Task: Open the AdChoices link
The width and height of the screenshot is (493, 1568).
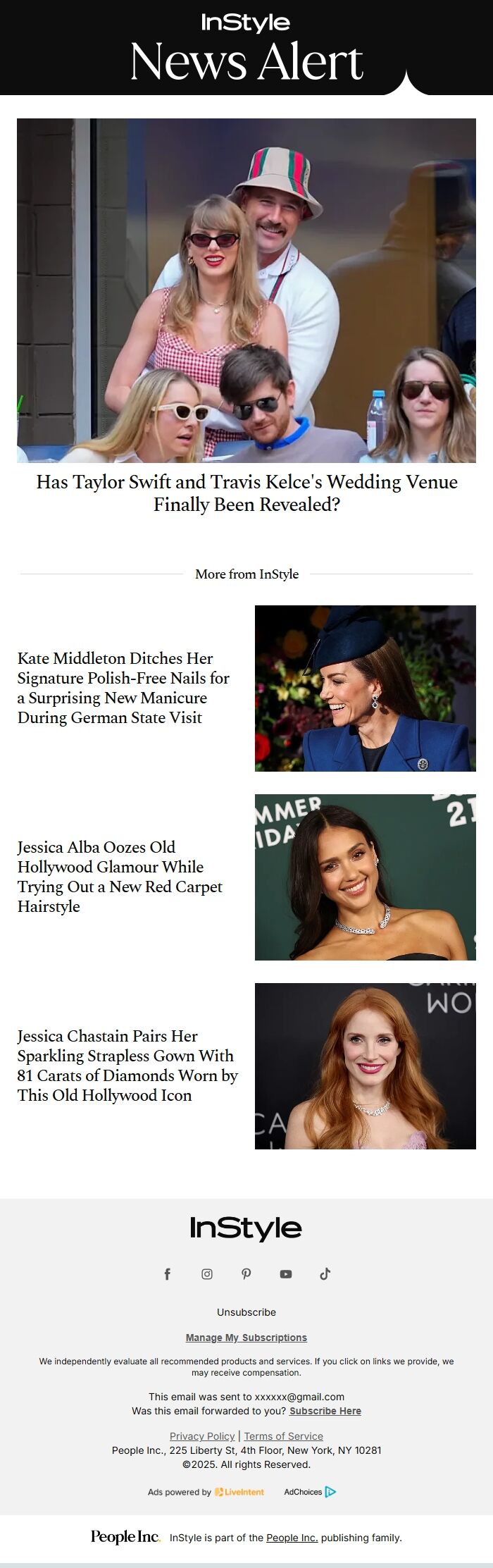Action: [x=310, y=1492]
